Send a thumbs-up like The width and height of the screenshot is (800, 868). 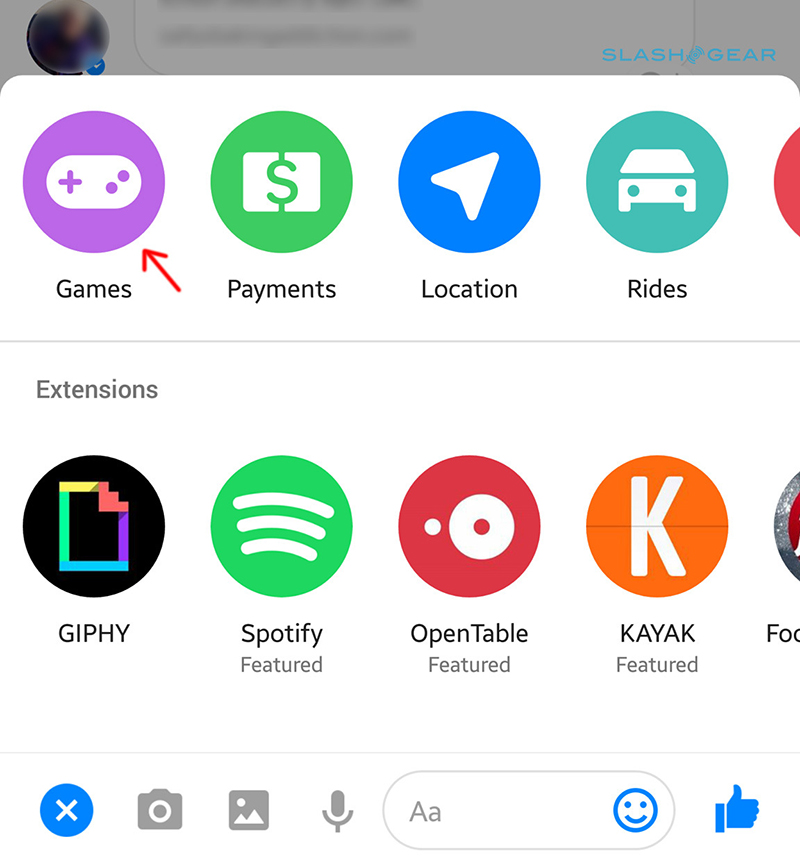click(x=737, y=809)
